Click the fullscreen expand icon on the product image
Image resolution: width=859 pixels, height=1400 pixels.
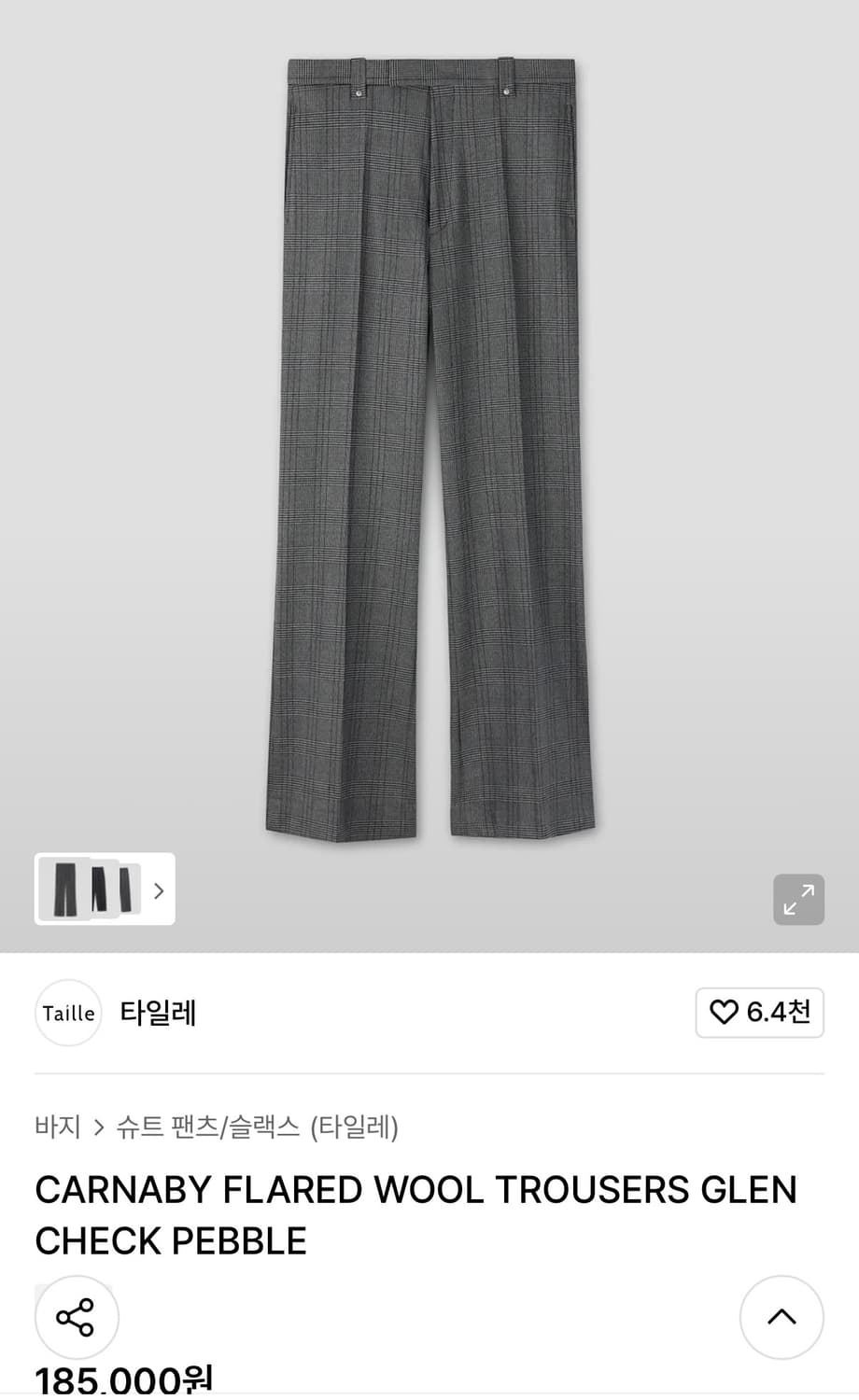[798, 899]
